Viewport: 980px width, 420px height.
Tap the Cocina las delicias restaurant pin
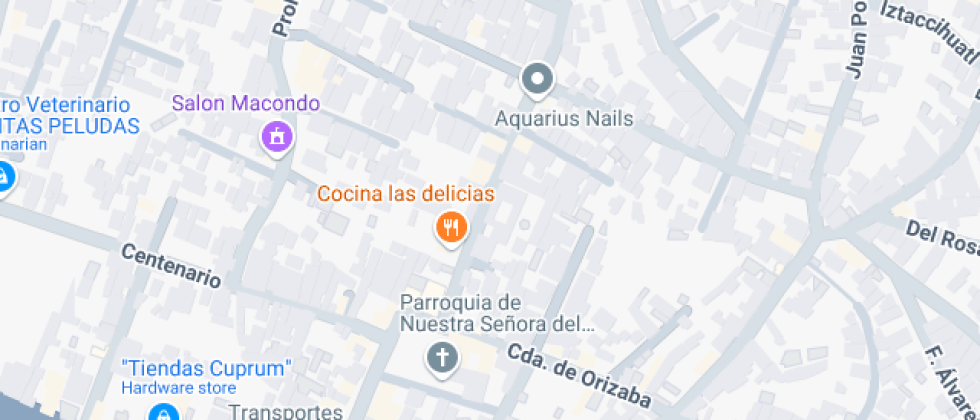[x=452, y=228]
